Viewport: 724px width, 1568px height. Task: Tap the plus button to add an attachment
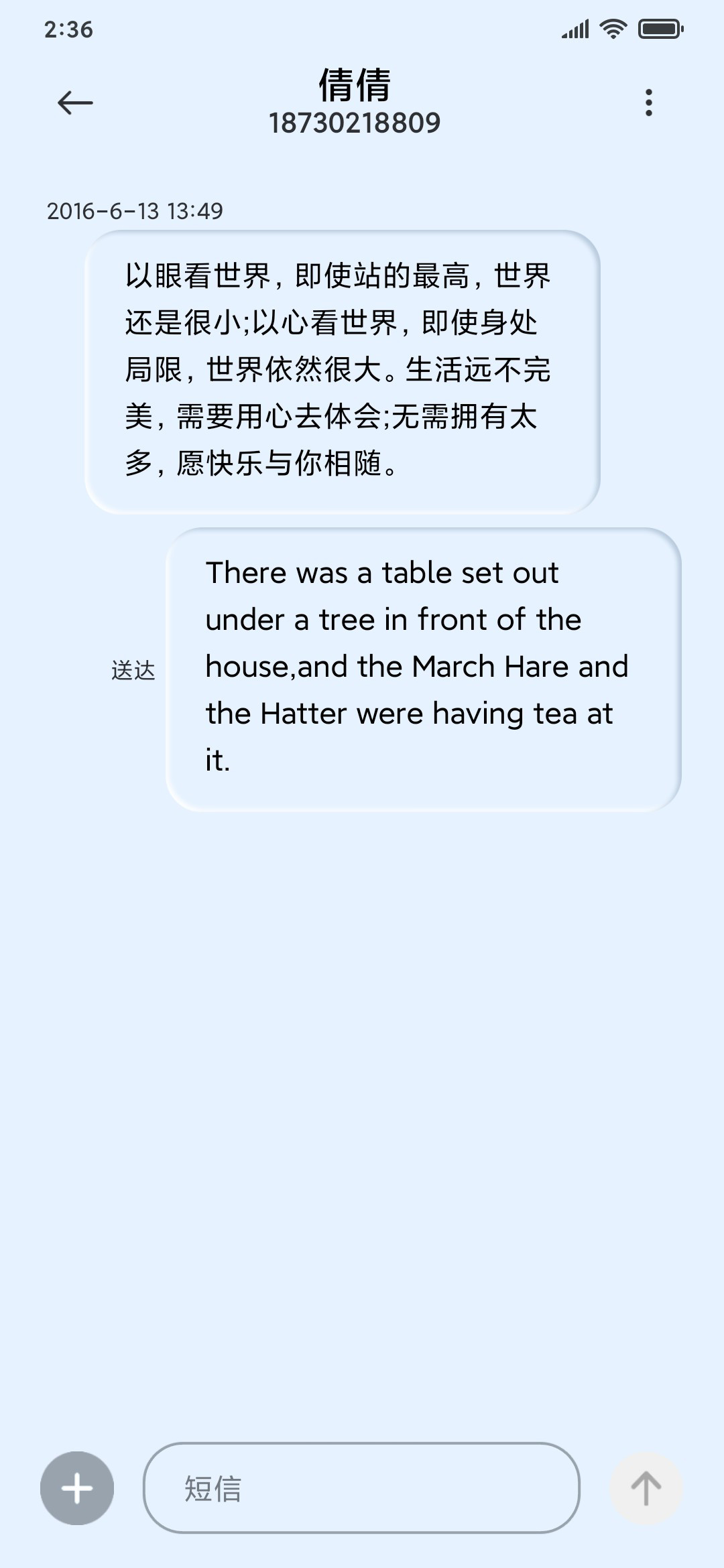[x=77, y=1488]
